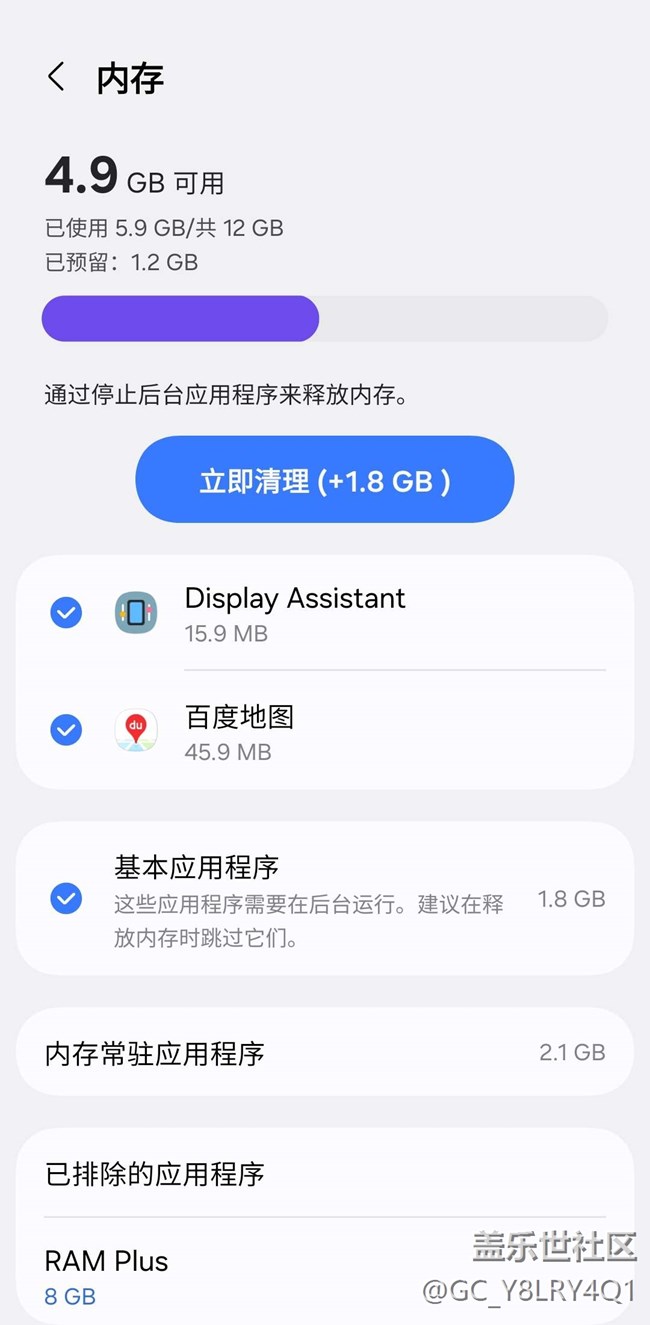Image resolution: width=650 pixels, height=1325 pixels.
Task: Open 已排除的应用程序 list
Action: [x=325, y=1173]
